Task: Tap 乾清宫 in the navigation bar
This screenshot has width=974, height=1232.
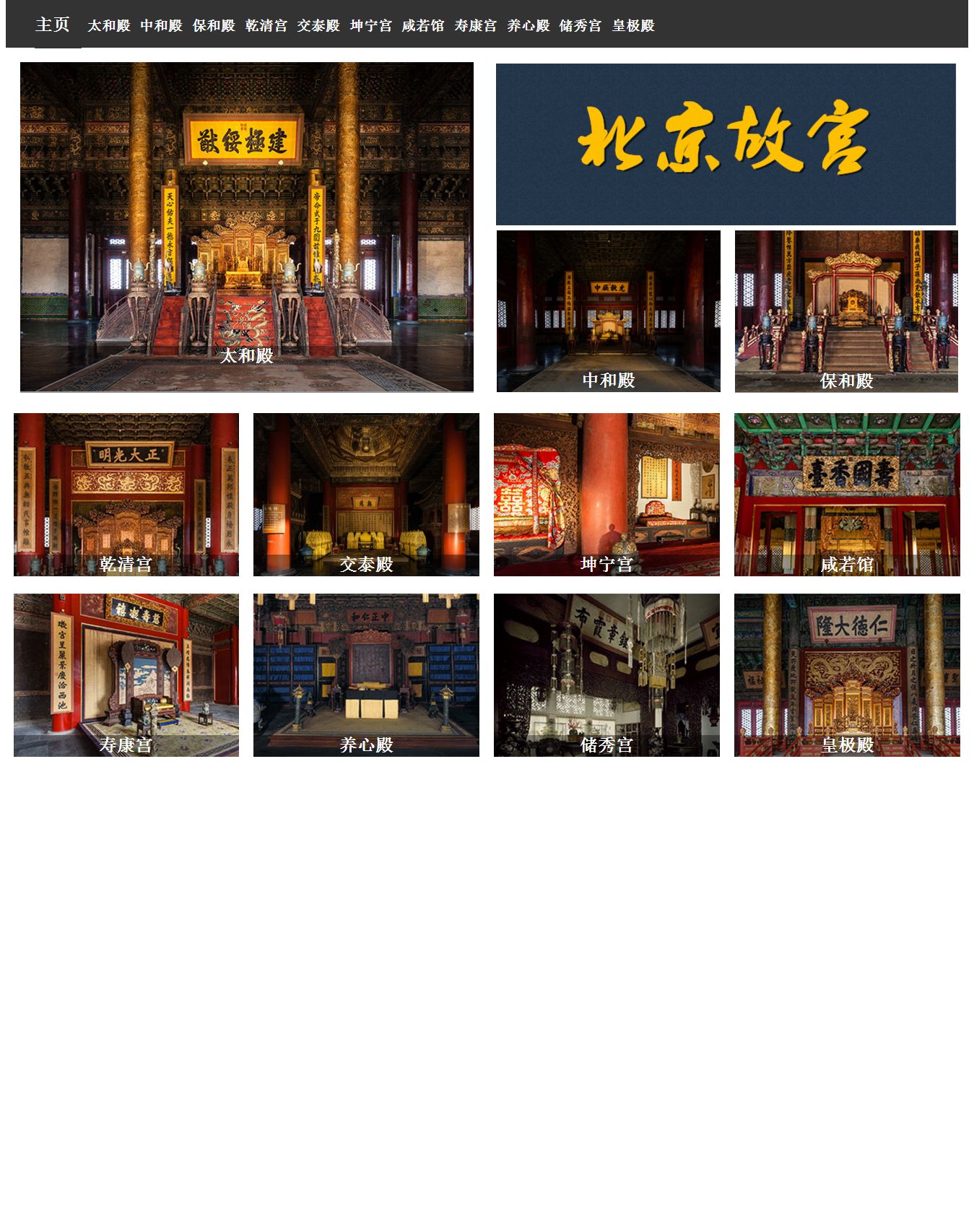Action: pos(266,26)
